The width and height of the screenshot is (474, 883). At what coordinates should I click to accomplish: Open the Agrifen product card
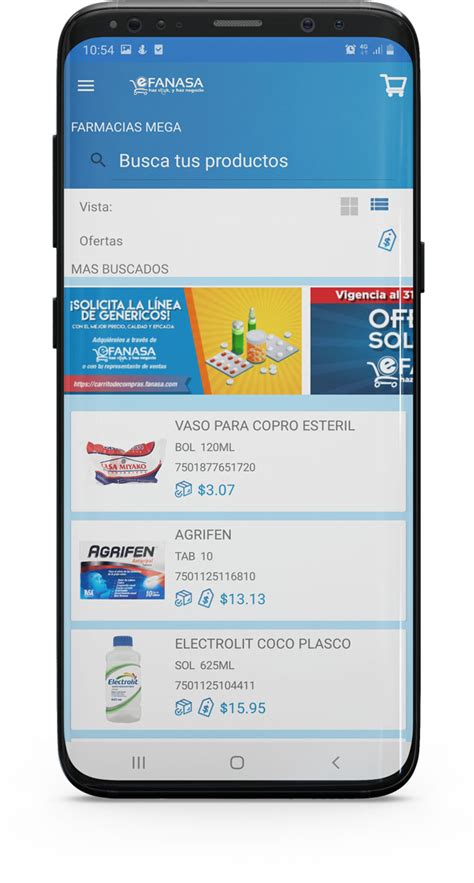(238, 570)
